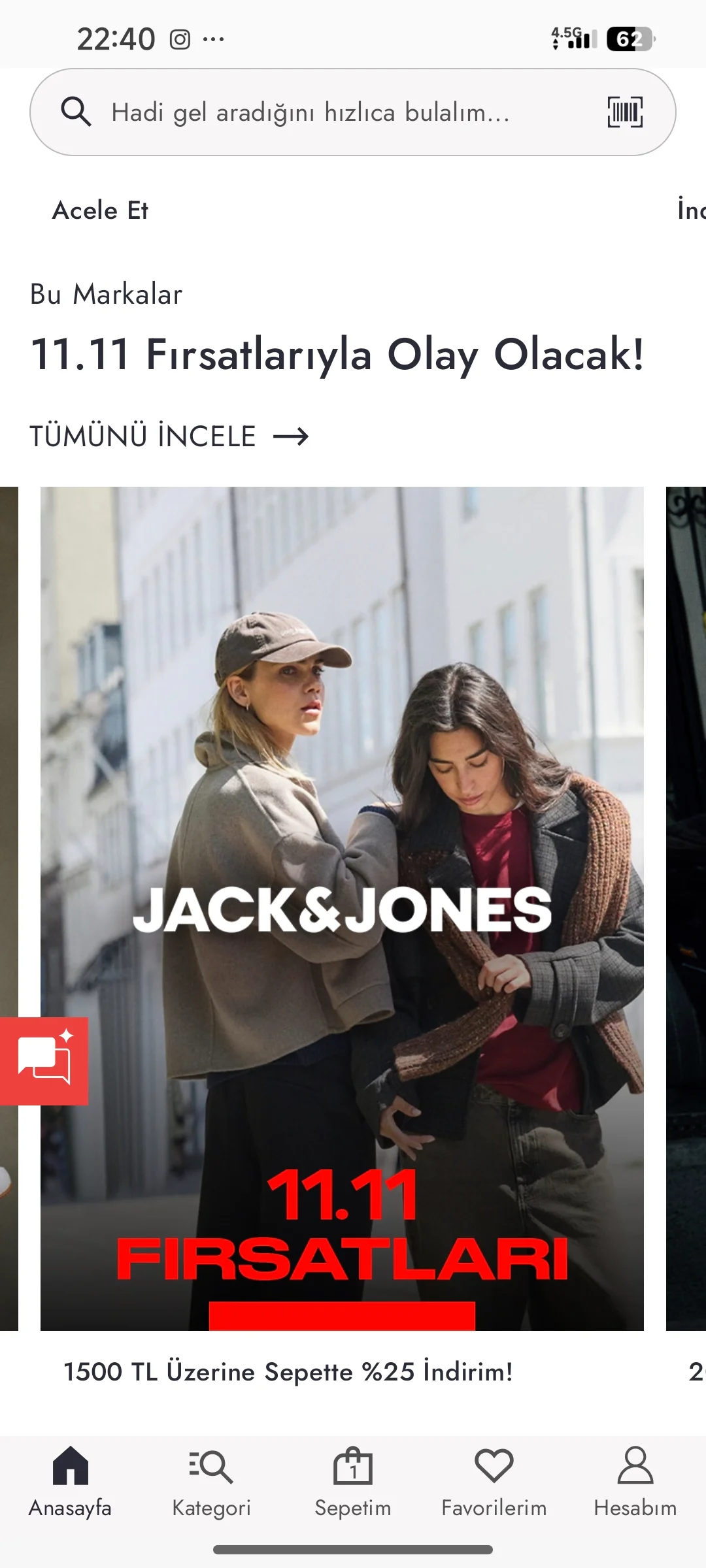The image size is (706, 1568).
Task: Open the Hesabım account tab
Action: point(635,1482)
